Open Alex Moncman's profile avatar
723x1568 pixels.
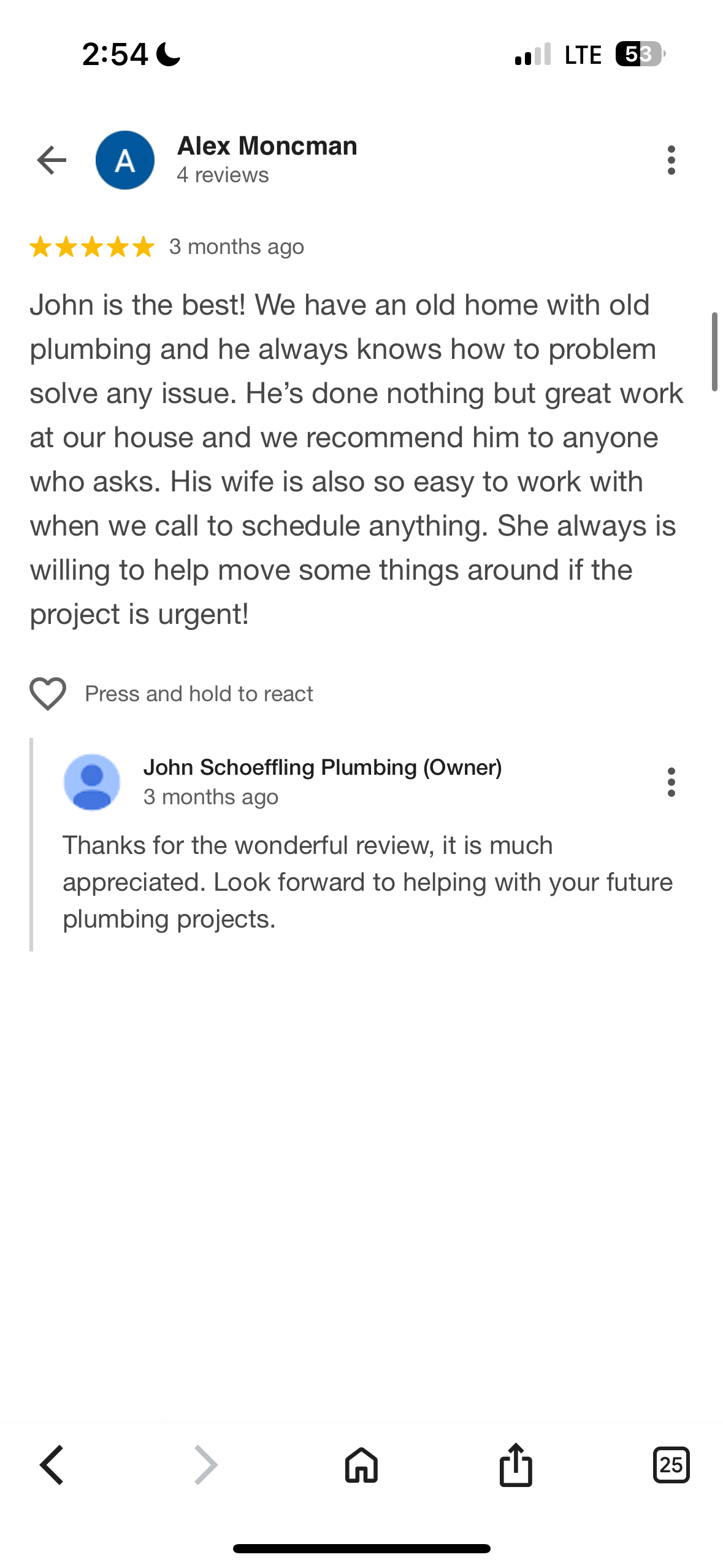pos(125,160)
